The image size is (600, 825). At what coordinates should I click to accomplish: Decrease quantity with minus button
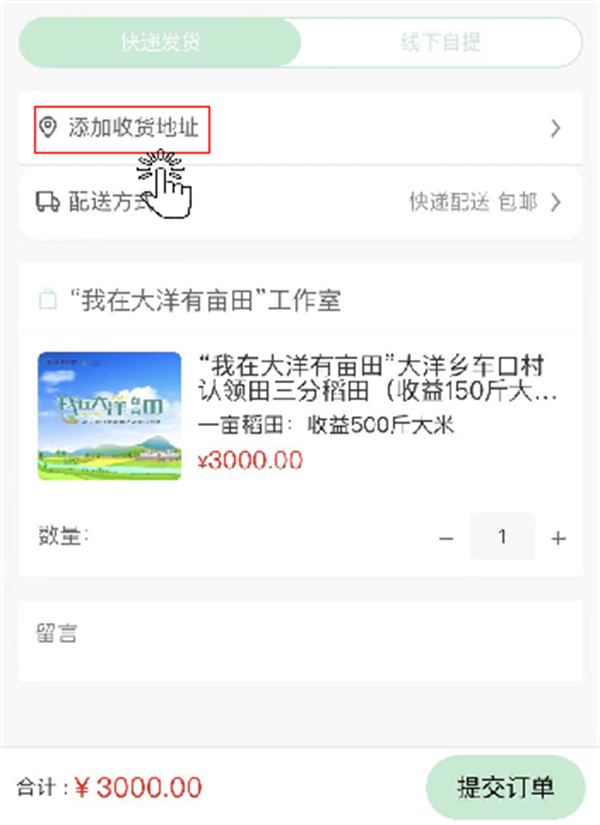coord(446,538)
